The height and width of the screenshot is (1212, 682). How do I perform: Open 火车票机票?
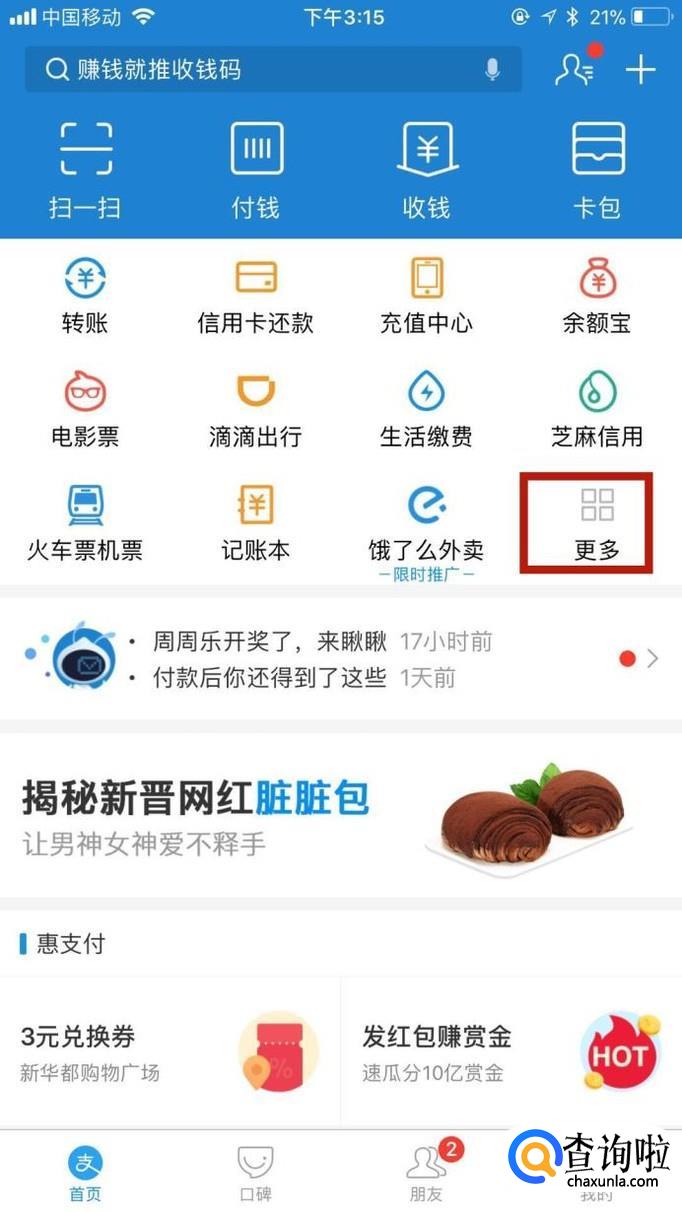[x=85, y=523]
